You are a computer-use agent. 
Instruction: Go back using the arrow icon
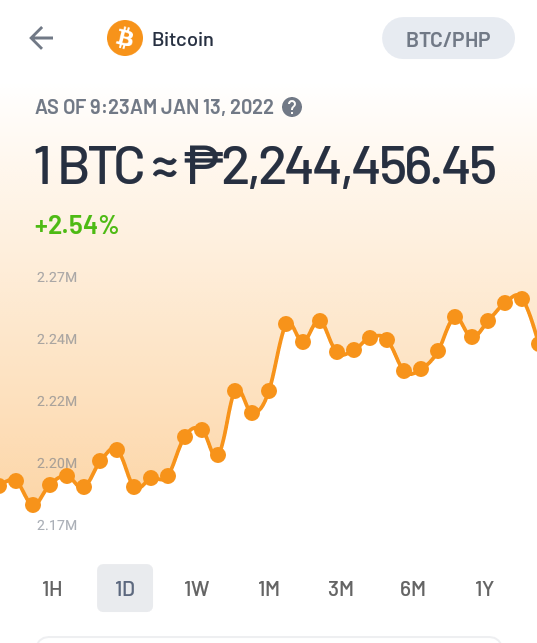click(41, 38)
